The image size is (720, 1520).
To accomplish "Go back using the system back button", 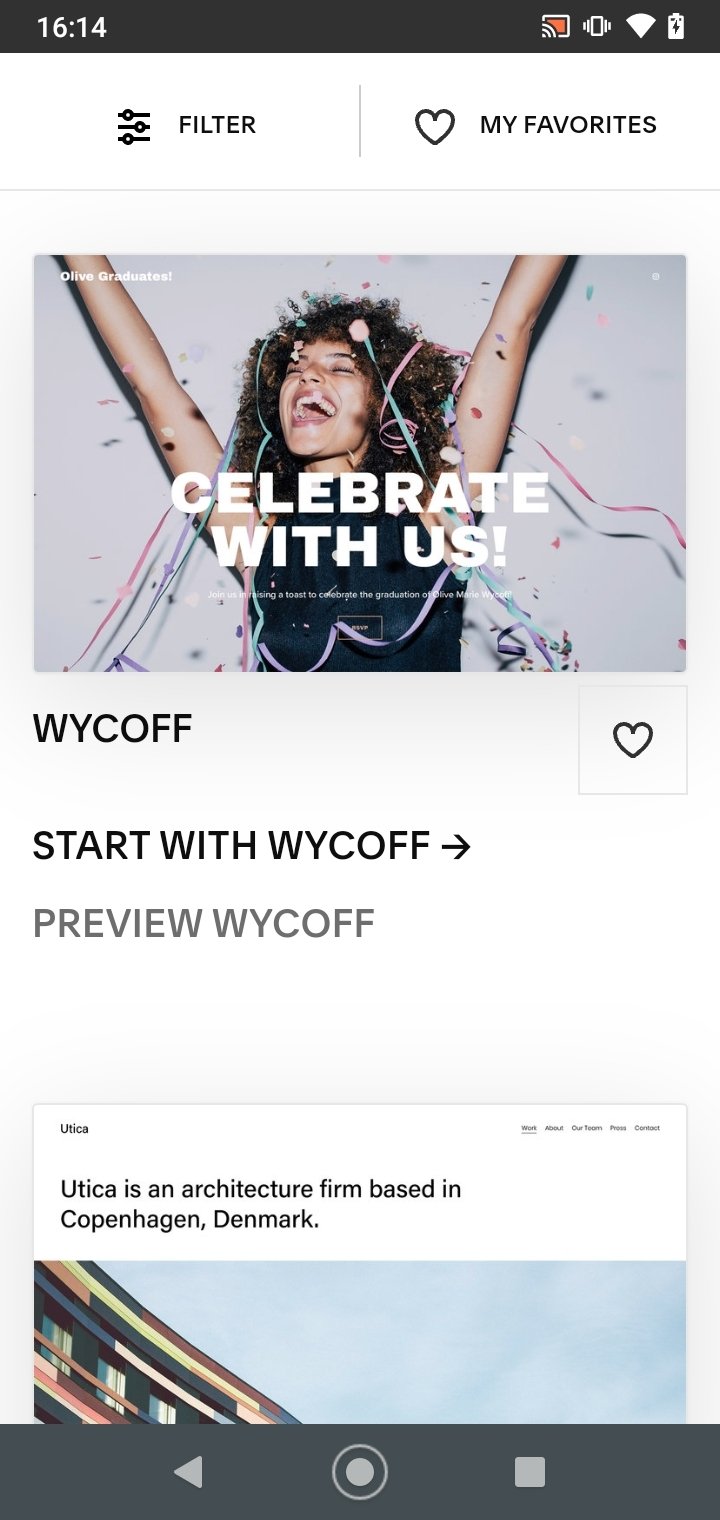I will (188, 1472).
